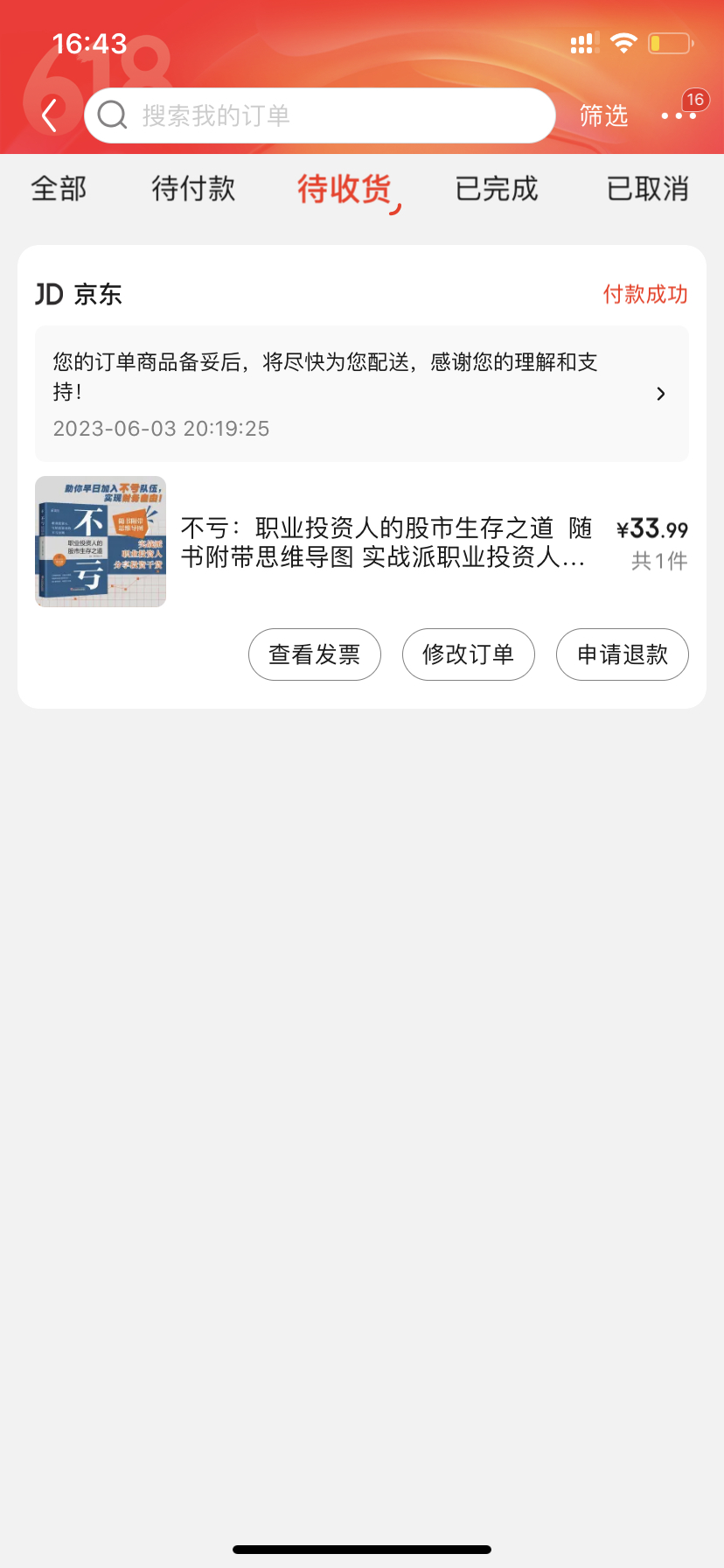Open the JD 京东 store header
This screenshot has width=724, height=1568.
pos(79,294)
